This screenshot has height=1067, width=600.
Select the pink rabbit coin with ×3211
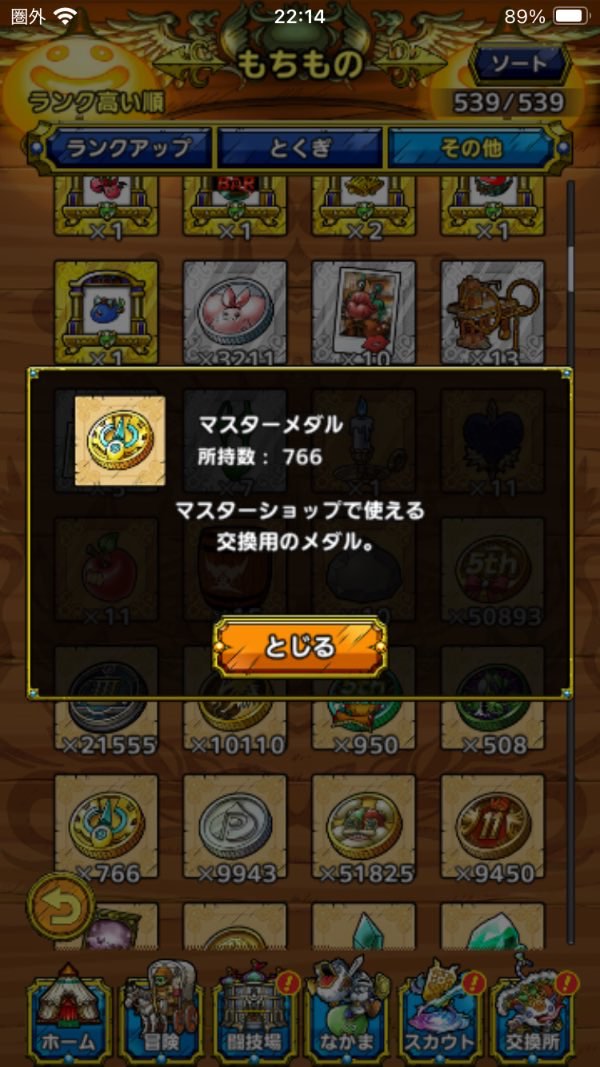point(235,311)
